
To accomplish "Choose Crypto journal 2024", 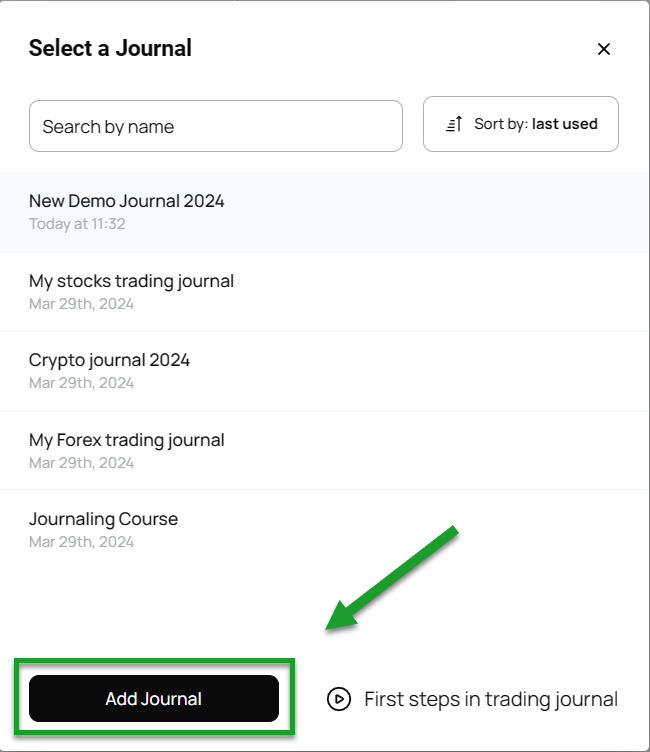I will point(109,369).
